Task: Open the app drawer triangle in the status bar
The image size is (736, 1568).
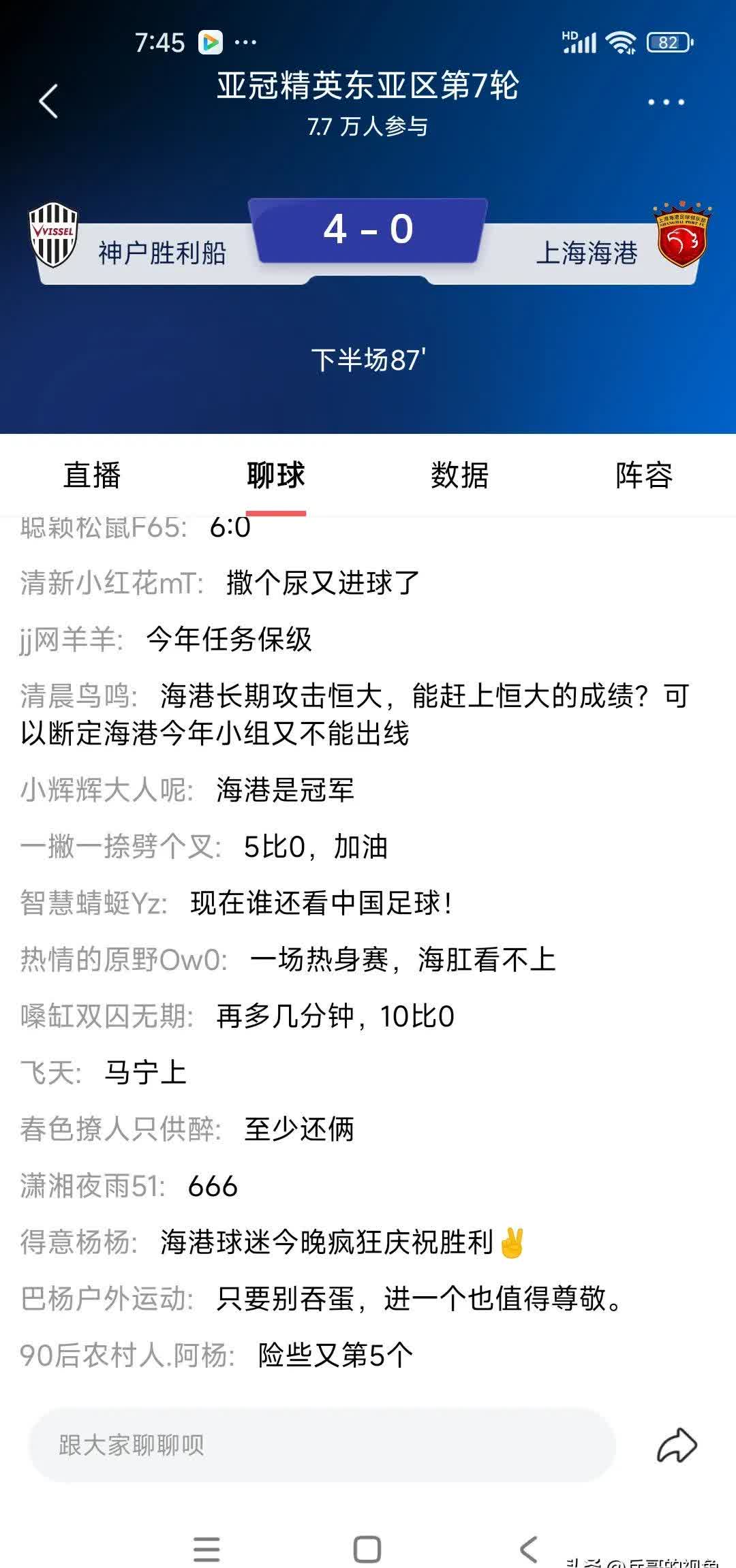Action: (211, 42)
